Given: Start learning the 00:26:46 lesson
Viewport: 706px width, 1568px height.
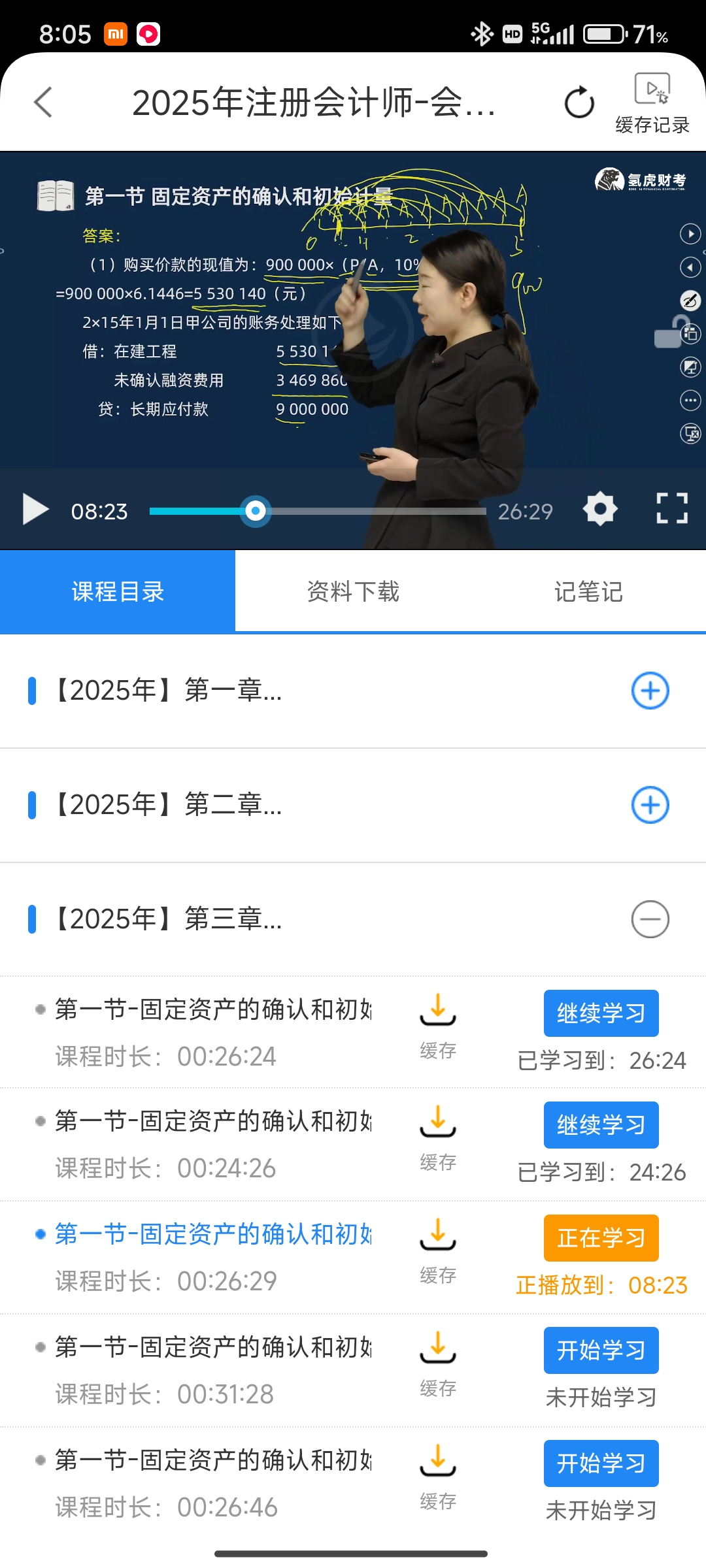Looking at the screenshot, I should point(601,1463).
